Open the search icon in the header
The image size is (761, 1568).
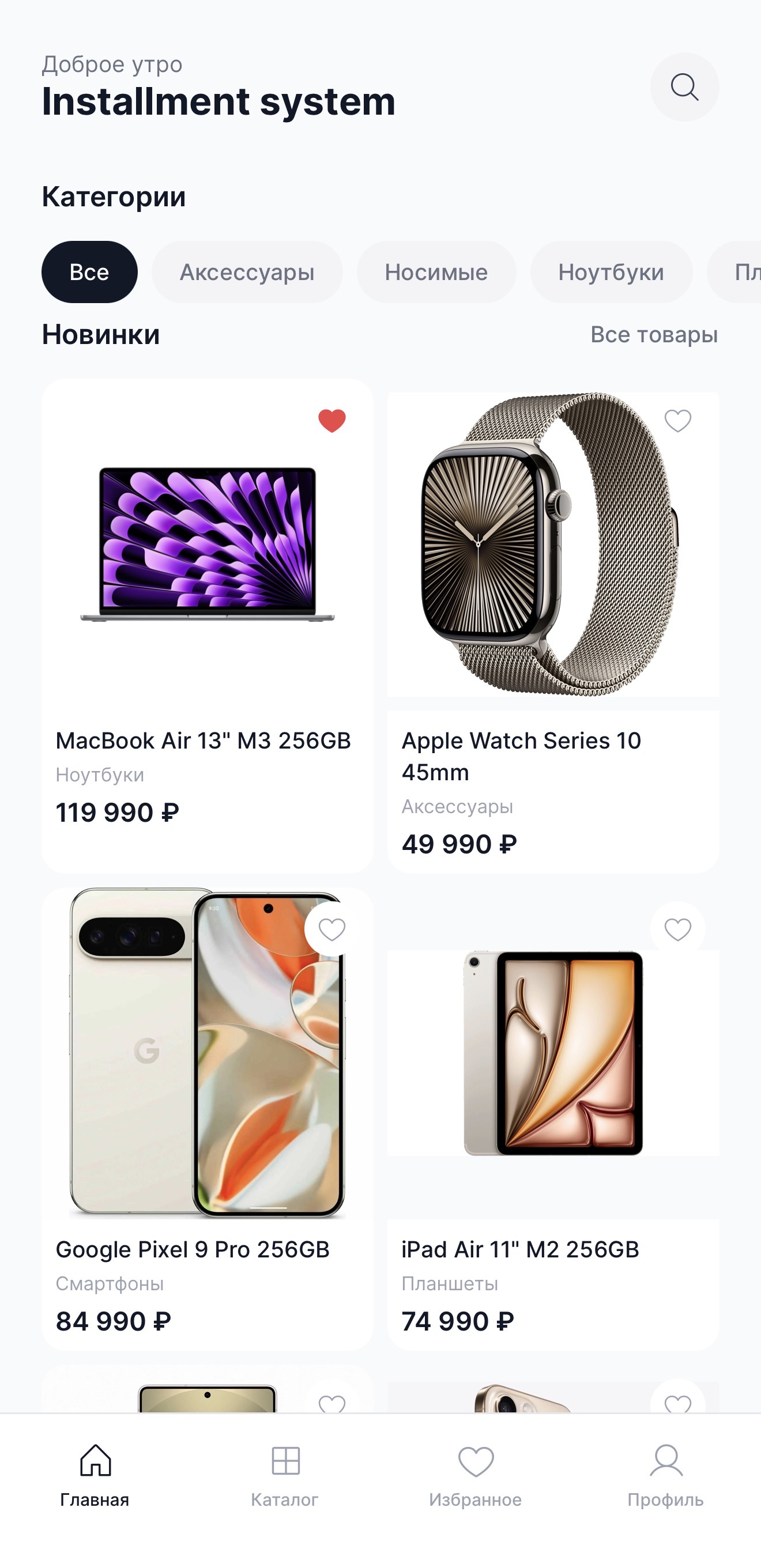pos(684,87)
